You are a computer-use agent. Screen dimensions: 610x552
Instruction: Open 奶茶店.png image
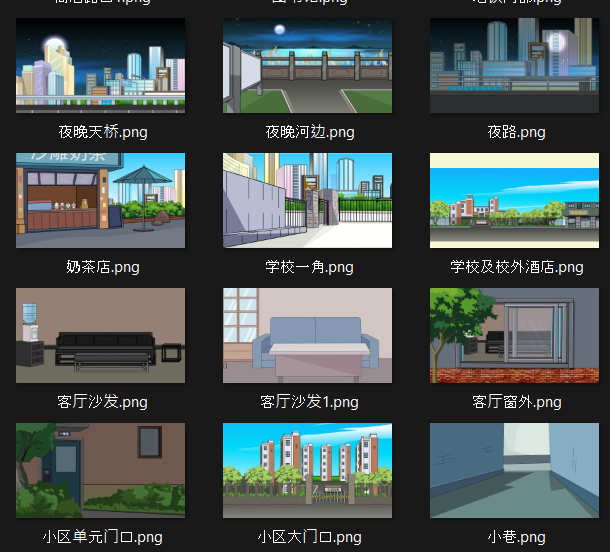click(101, 200)
